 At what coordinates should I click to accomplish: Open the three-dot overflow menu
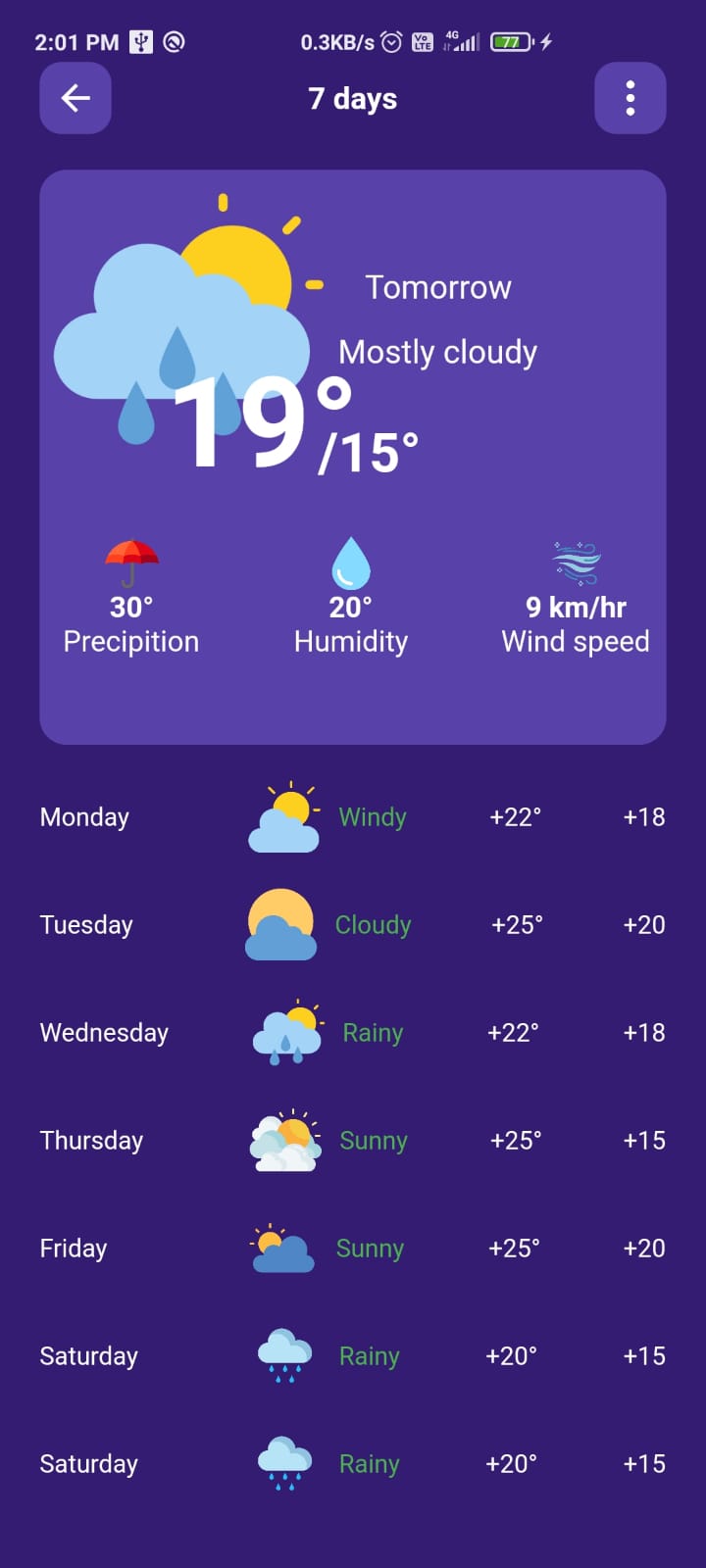pos(630,98)
